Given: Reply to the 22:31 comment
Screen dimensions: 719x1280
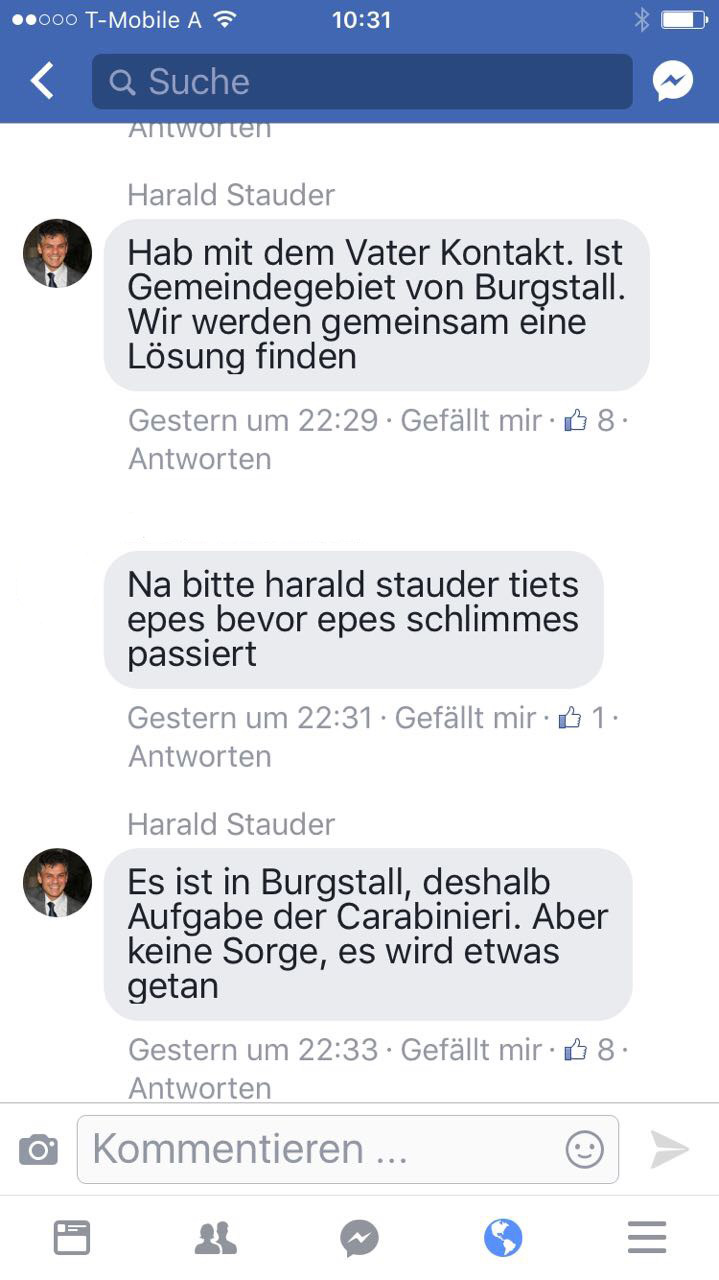Looking at the screenshot, I should click(199, 757).
